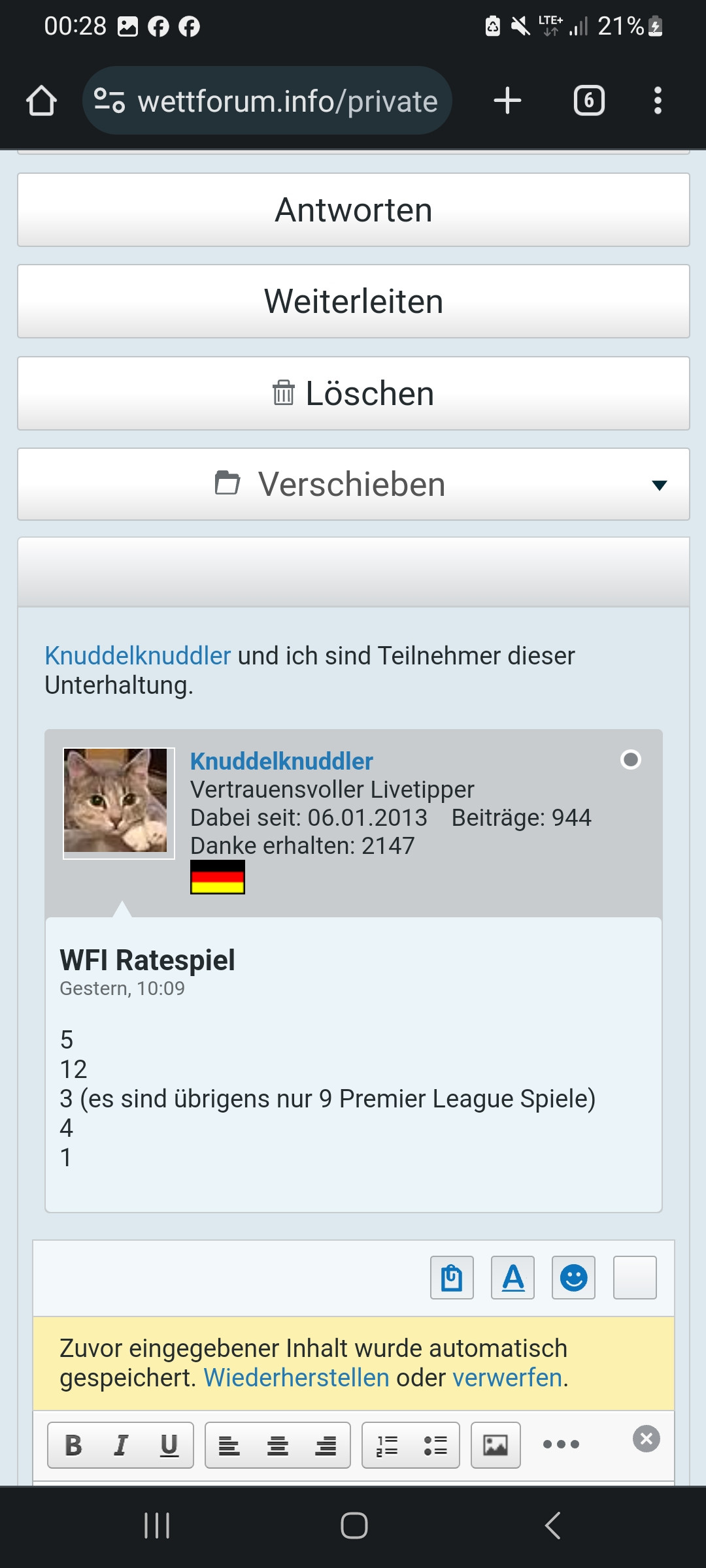Delete the conversation via Löschen

pyautogui.click(x=354, y=393)
